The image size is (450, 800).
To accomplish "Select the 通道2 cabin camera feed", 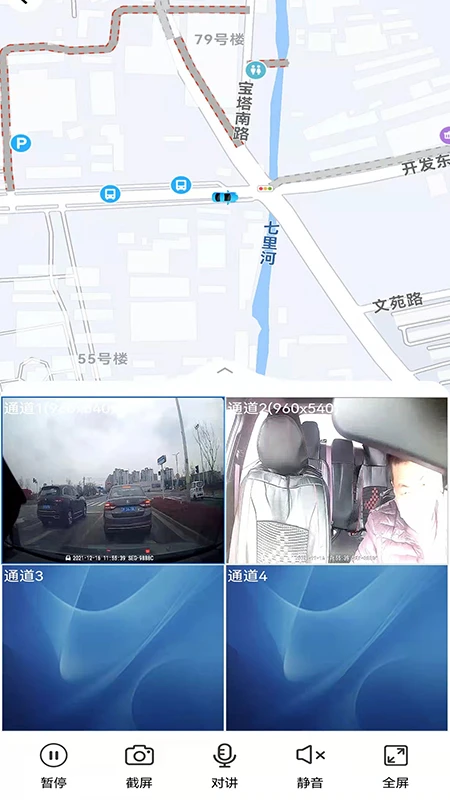I will [x=337, y=480].
